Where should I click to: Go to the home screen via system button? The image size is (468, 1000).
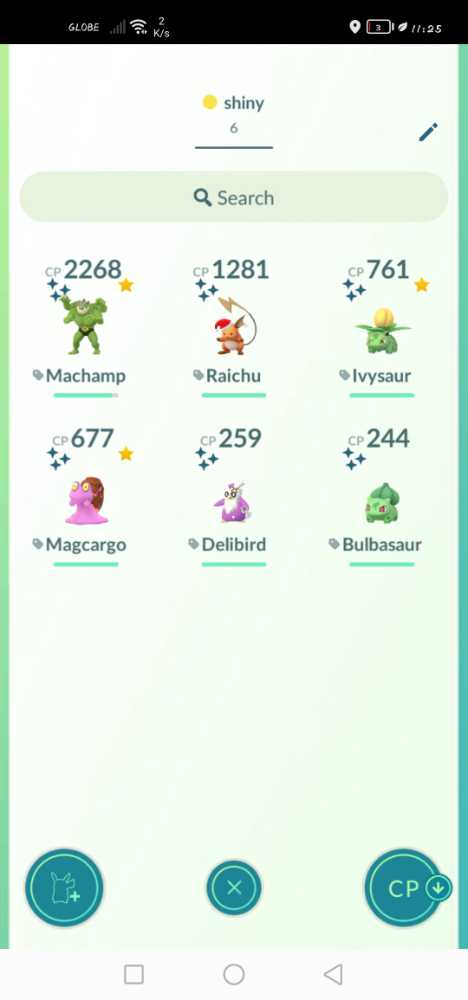(233, 974)
